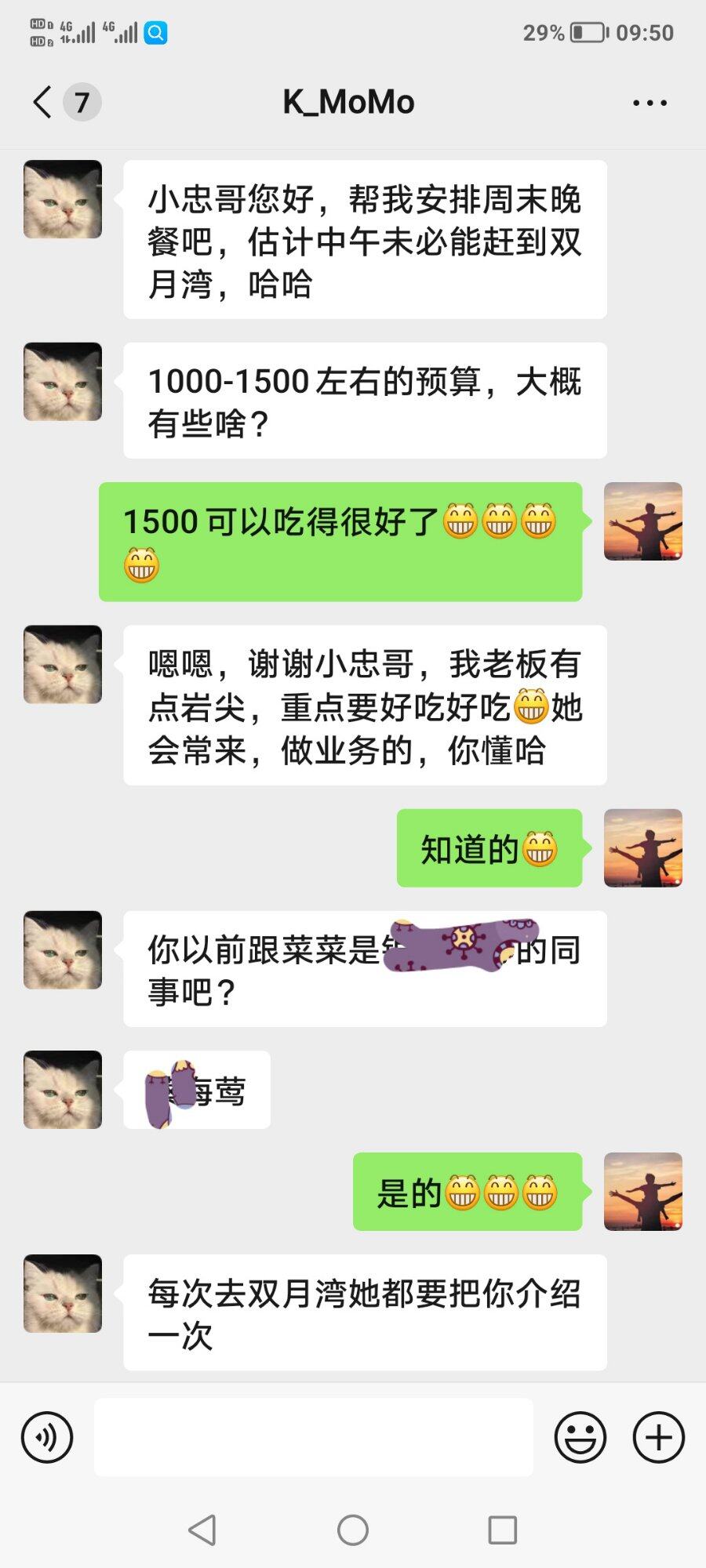Viewport: 706px width, 1568px height.
Task: Tap the Android home button
Action: (x=353, y=1530)
